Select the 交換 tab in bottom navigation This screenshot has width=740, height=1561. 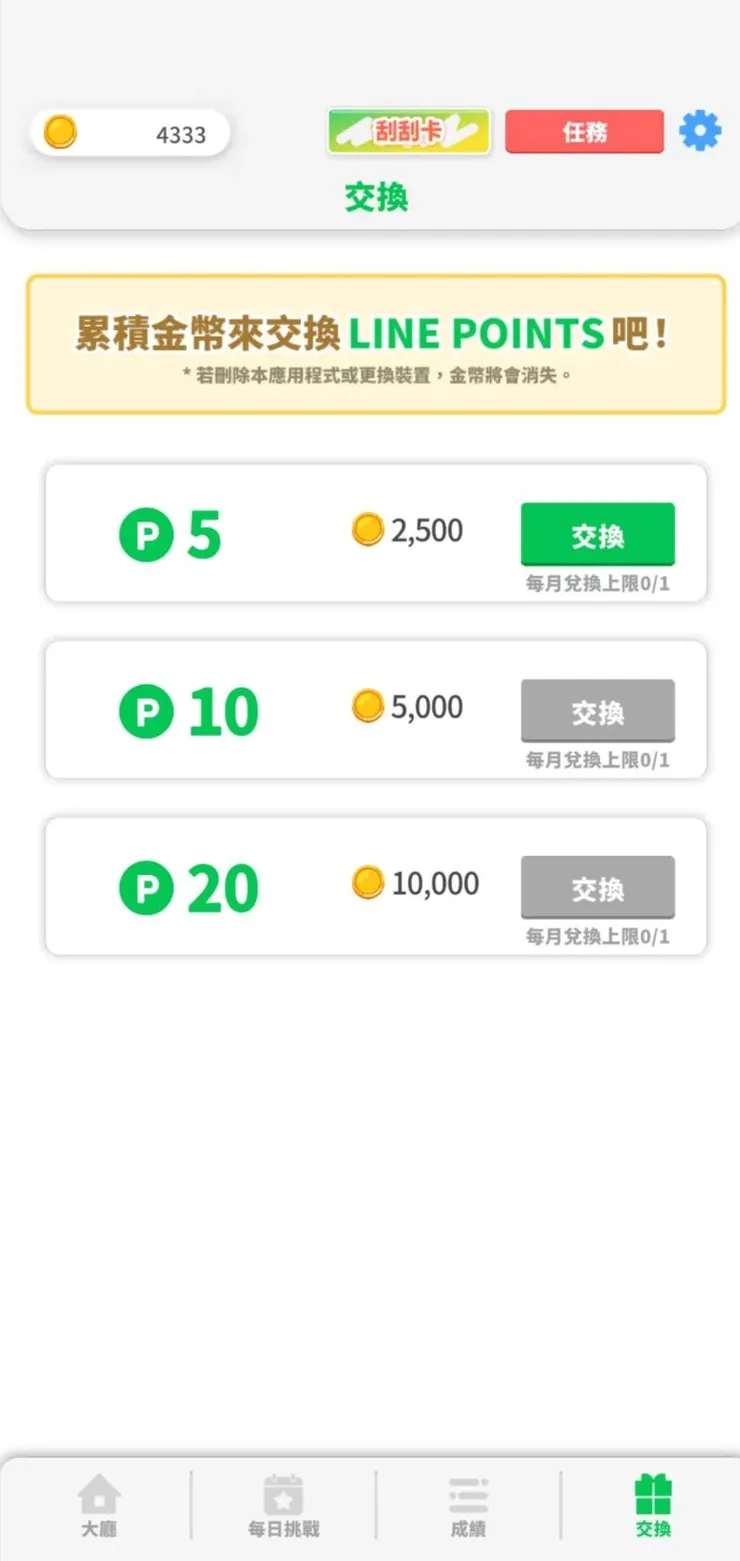tap(652, 1507)
